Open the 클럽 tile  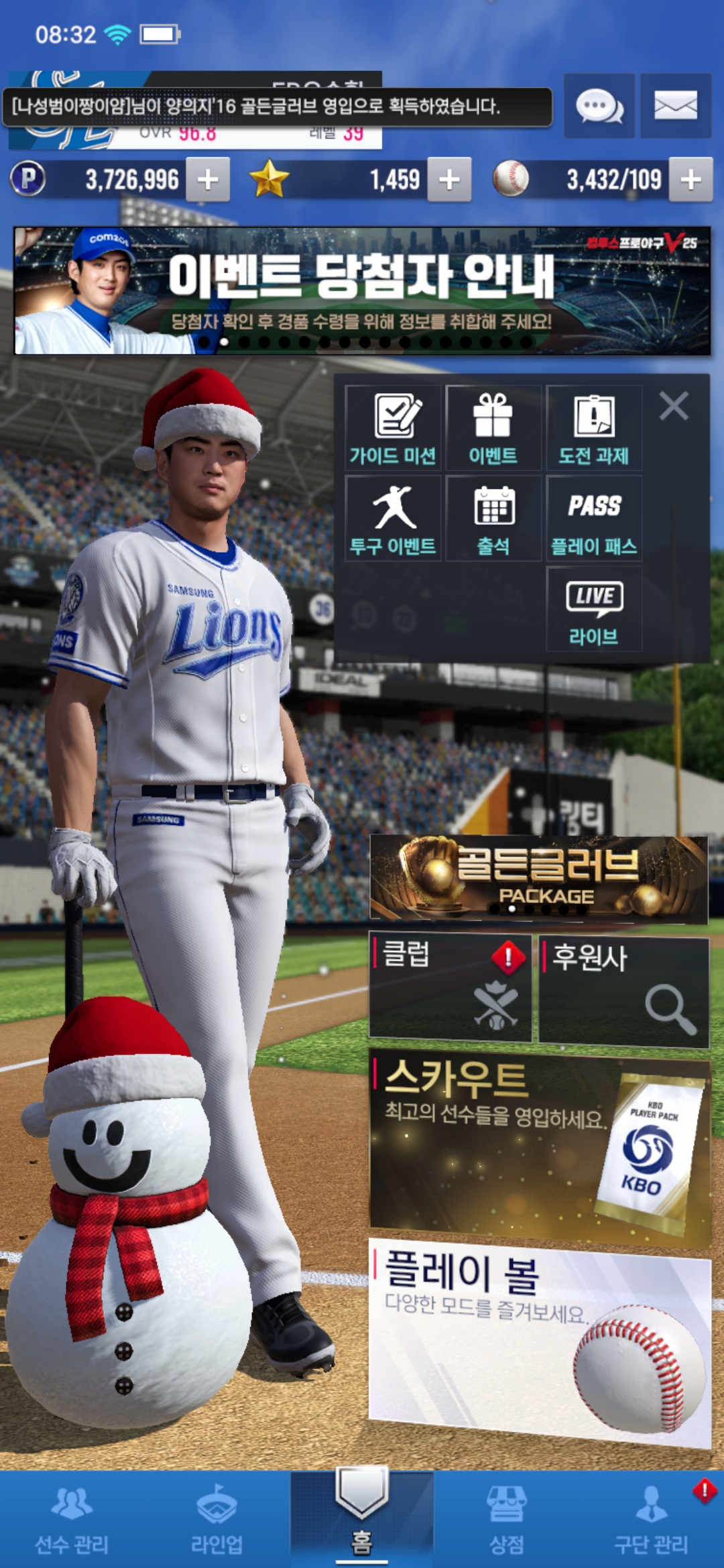[x=450, y=986]
